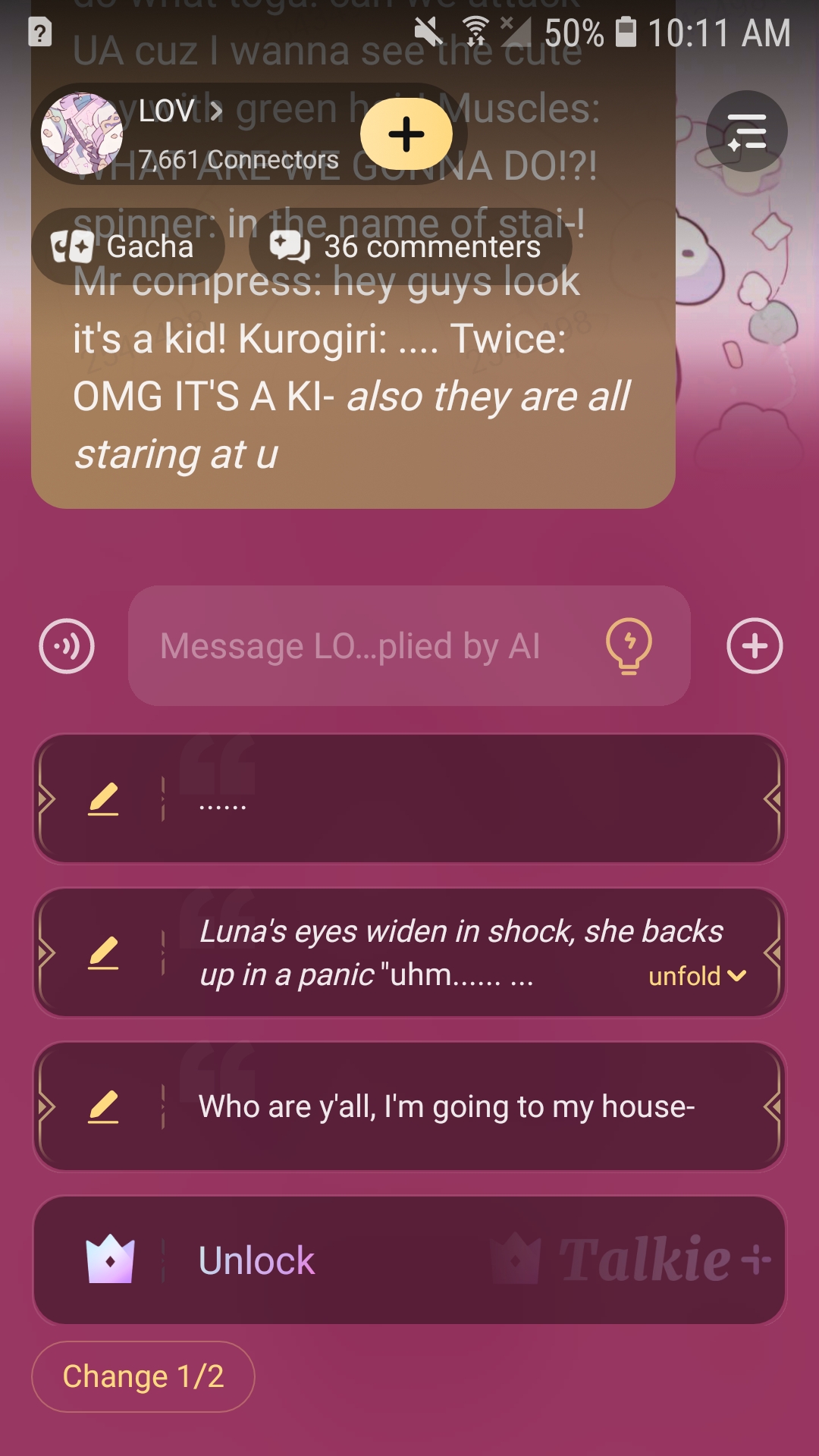Open the chat options menu icon
The width and height of the screenshot is (819, 1456).
746,132
